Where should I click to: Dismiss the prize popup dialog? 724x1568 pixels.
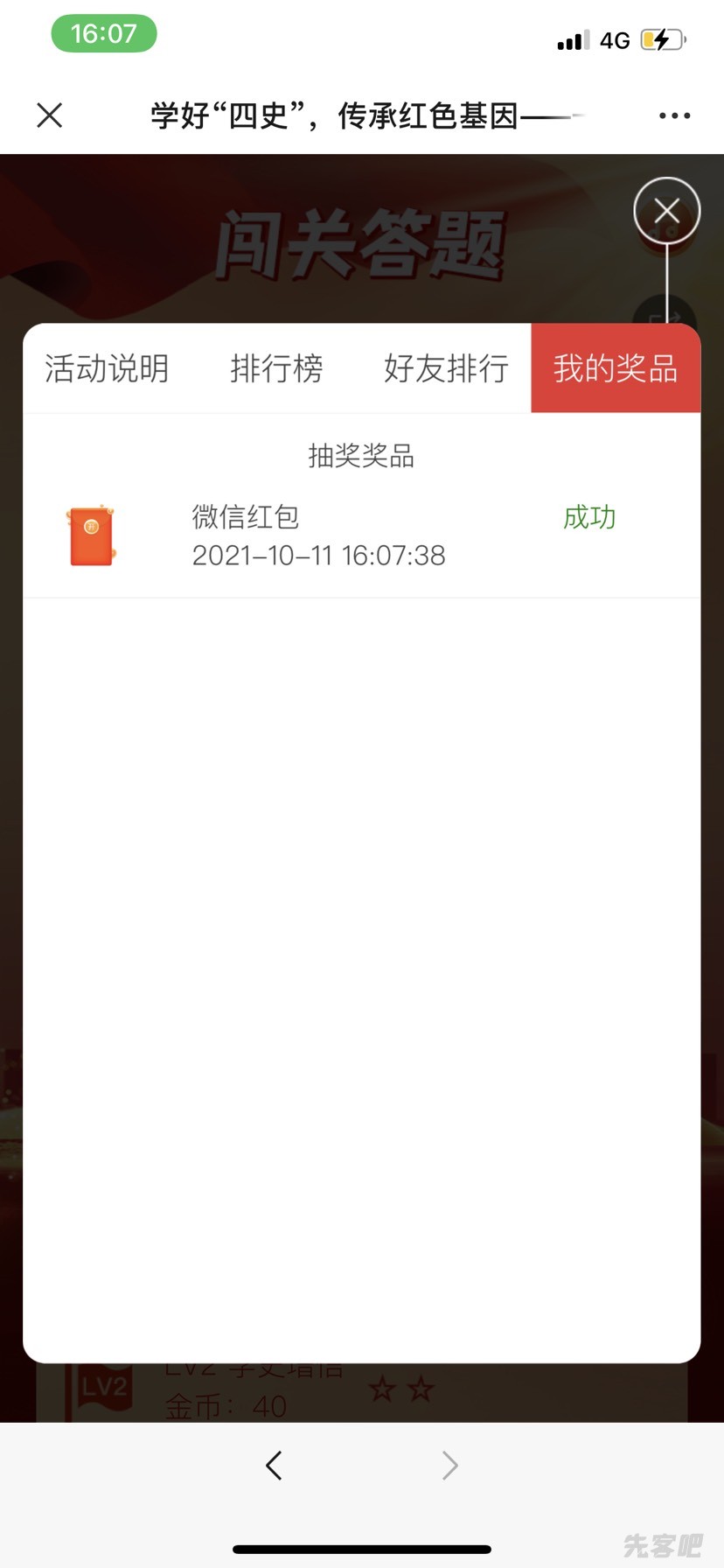[x=666, y=211]
